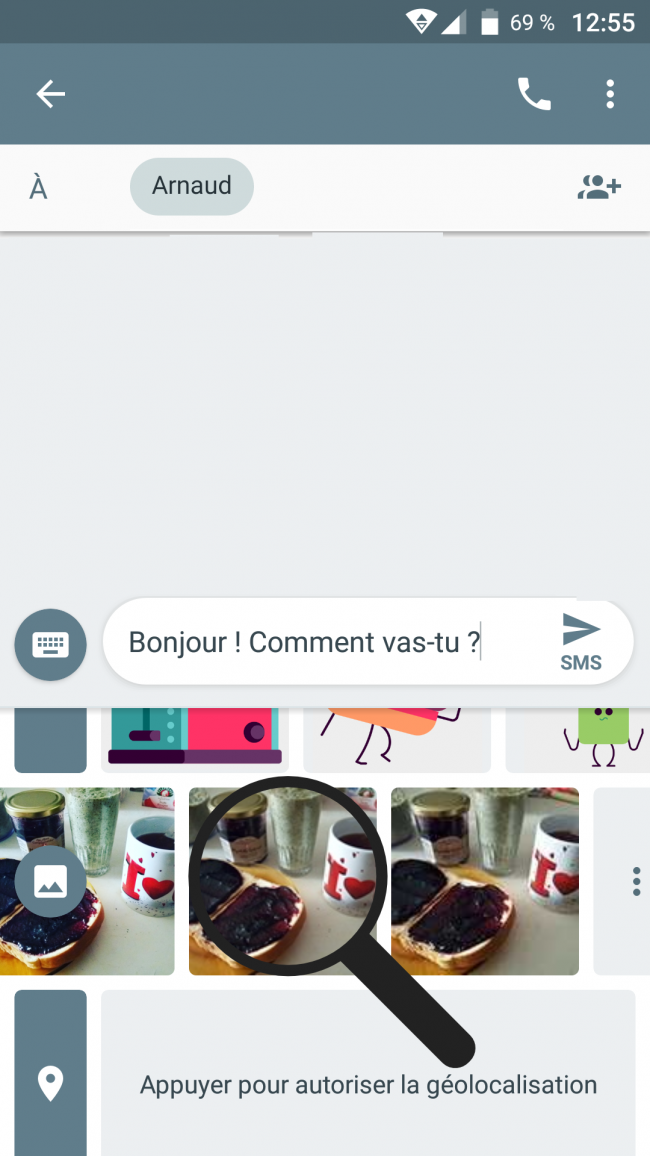Go back using the top arrow
This screenshot has height=1156, width=650.
(x=50, y=94)
